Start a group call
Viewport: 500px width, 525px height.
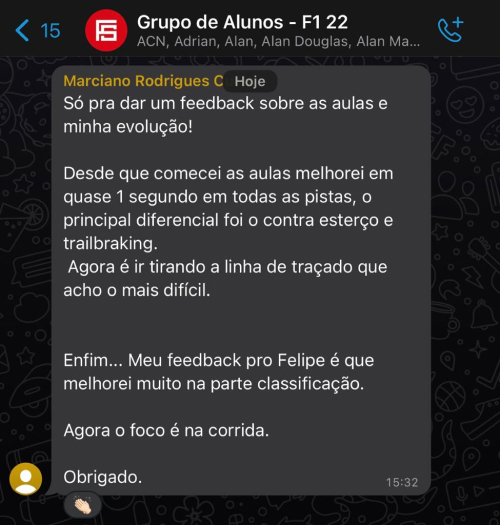[450, 30]
